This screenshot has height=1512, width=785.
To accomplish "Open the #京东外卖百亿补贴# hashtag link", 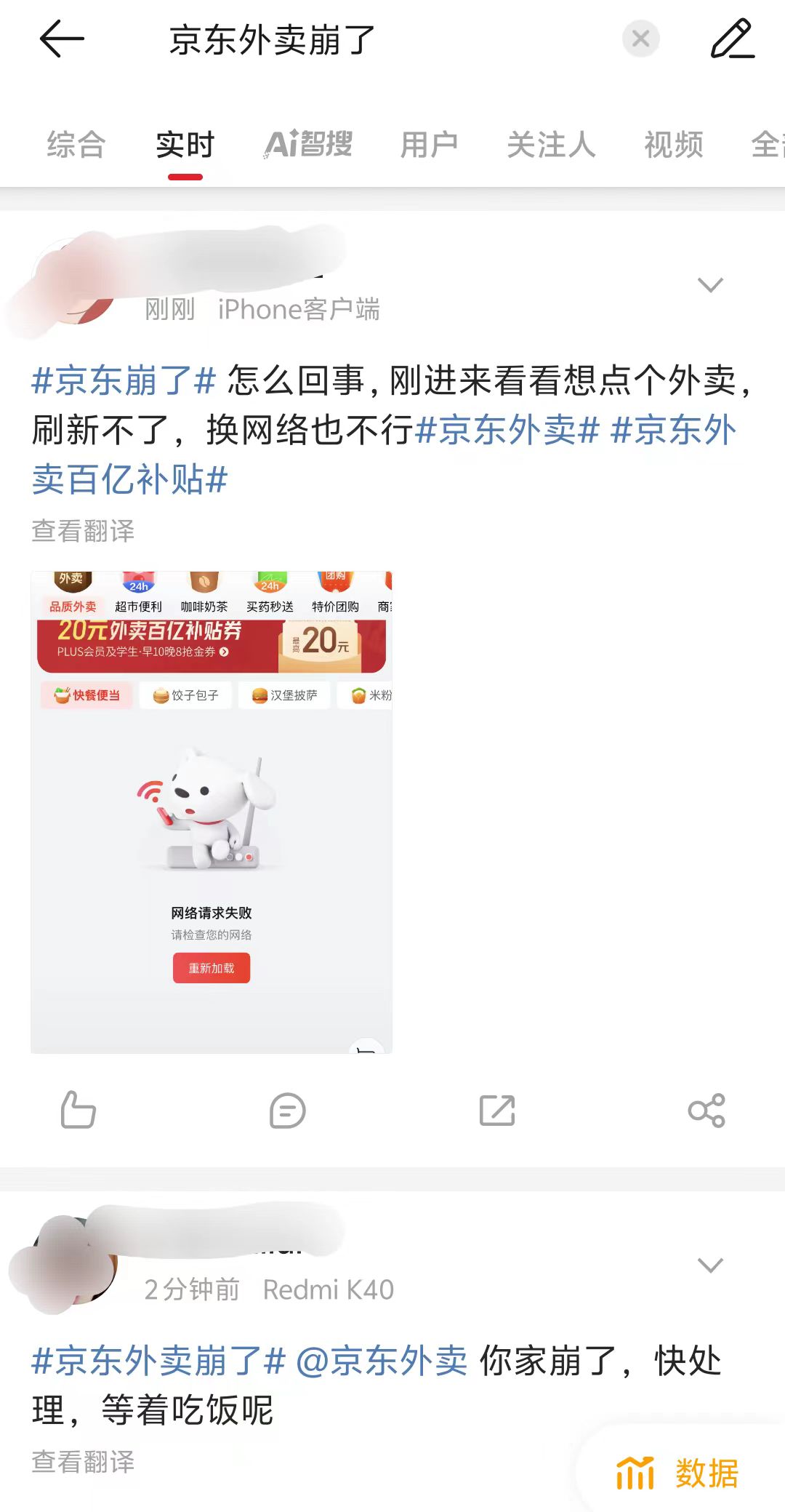I will pyautogui.click(x=131, y=479).
